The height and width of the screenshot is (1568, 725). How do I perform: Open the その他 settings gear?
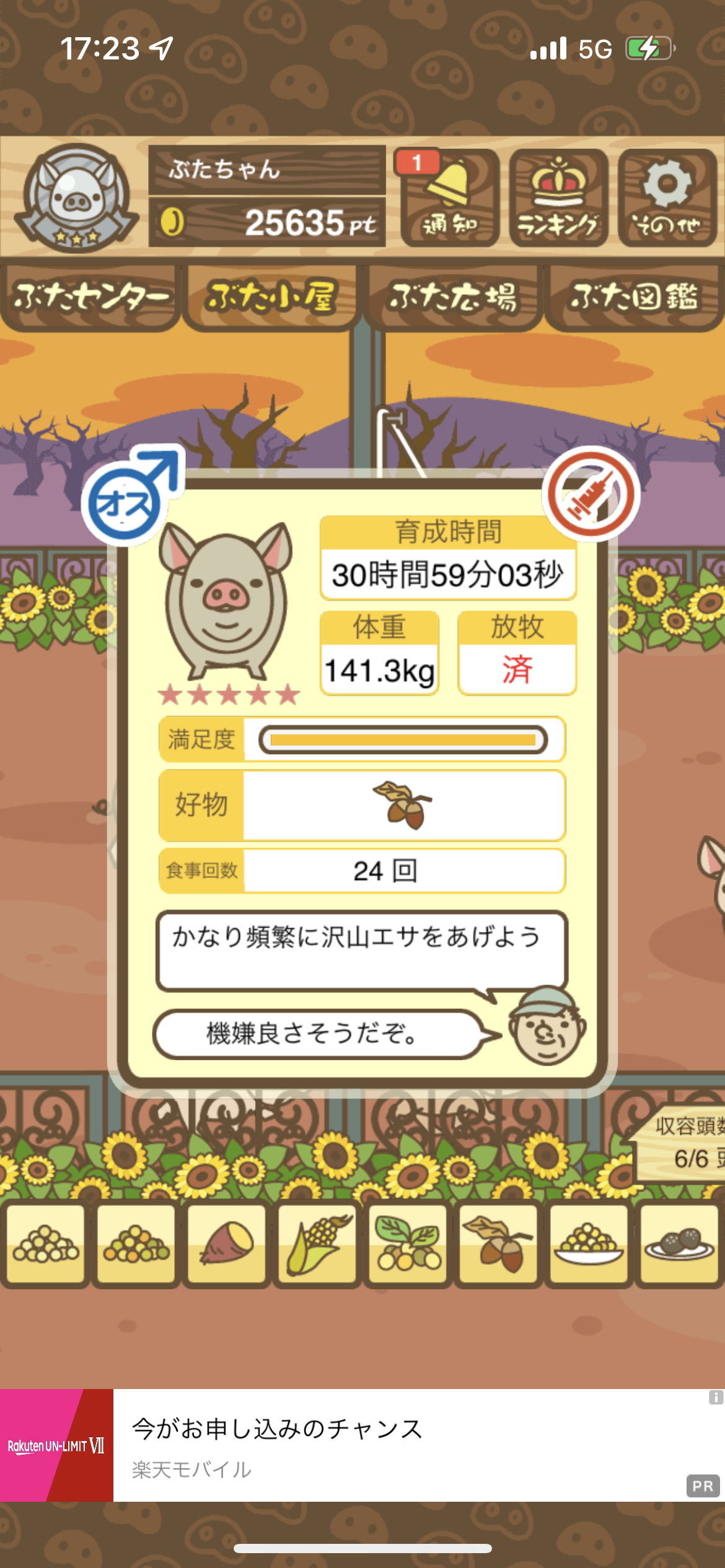click(x=667, y=198)
